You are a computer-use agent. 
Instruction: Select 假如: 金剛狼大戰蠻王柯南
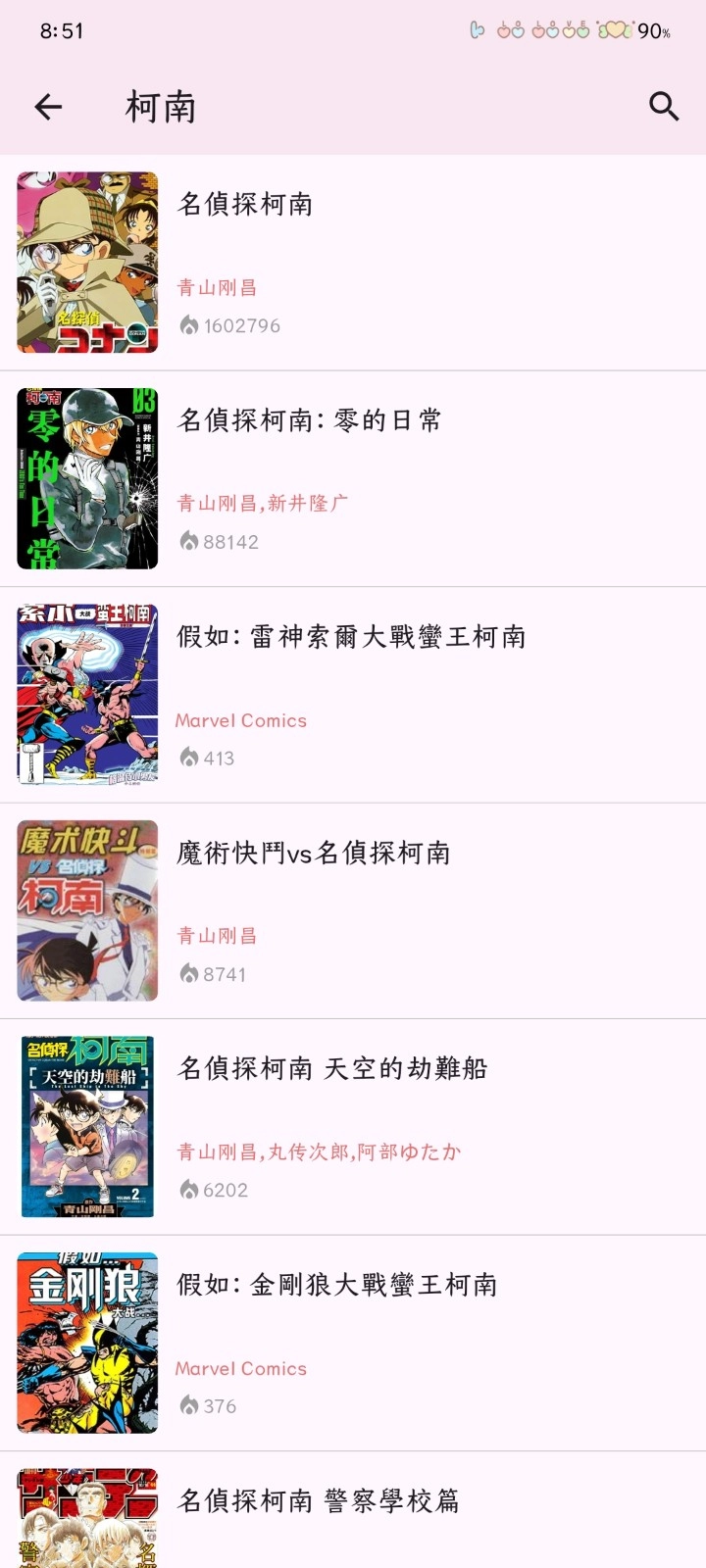click(337, 1285)
